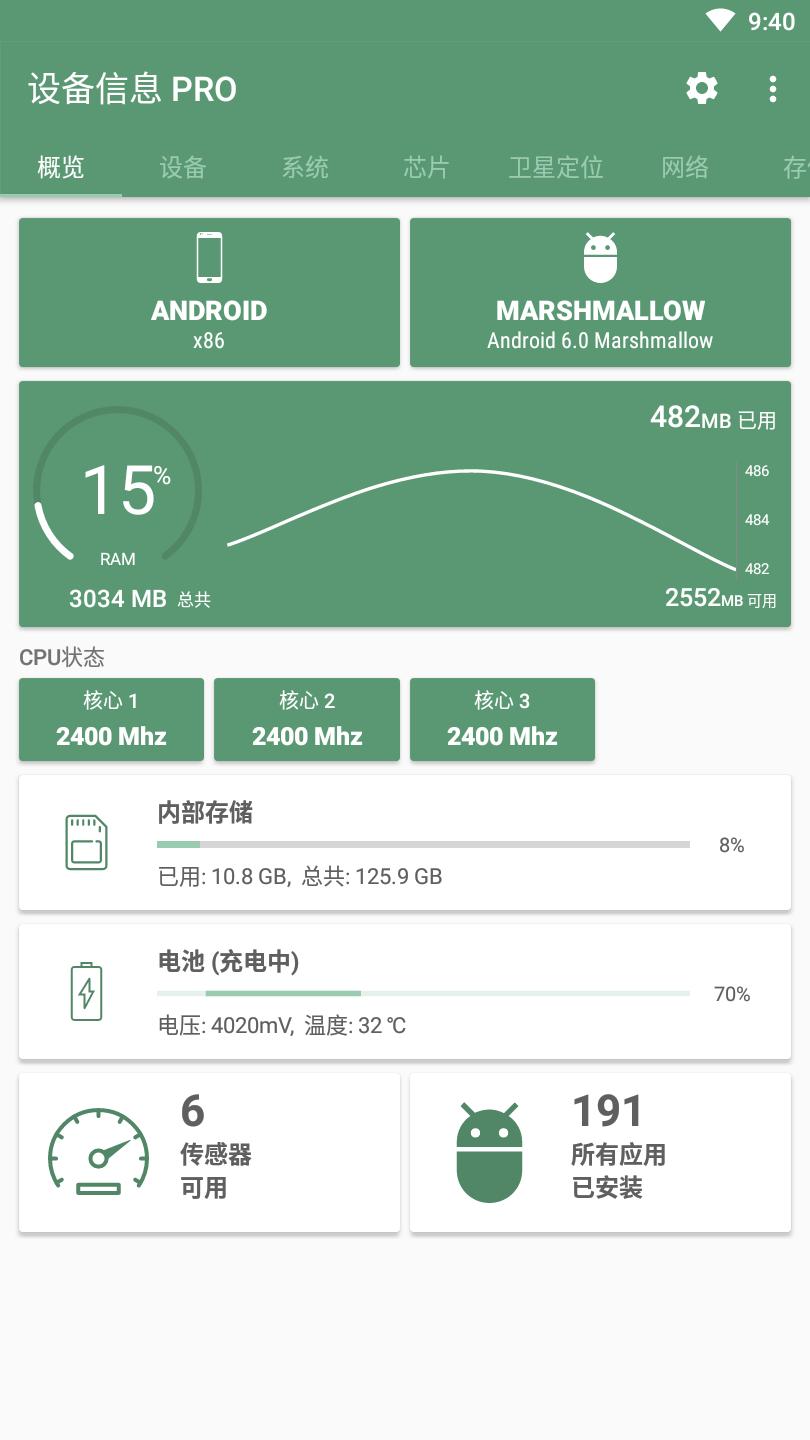Tap the 核心 1 frequency card

point(110,719)
